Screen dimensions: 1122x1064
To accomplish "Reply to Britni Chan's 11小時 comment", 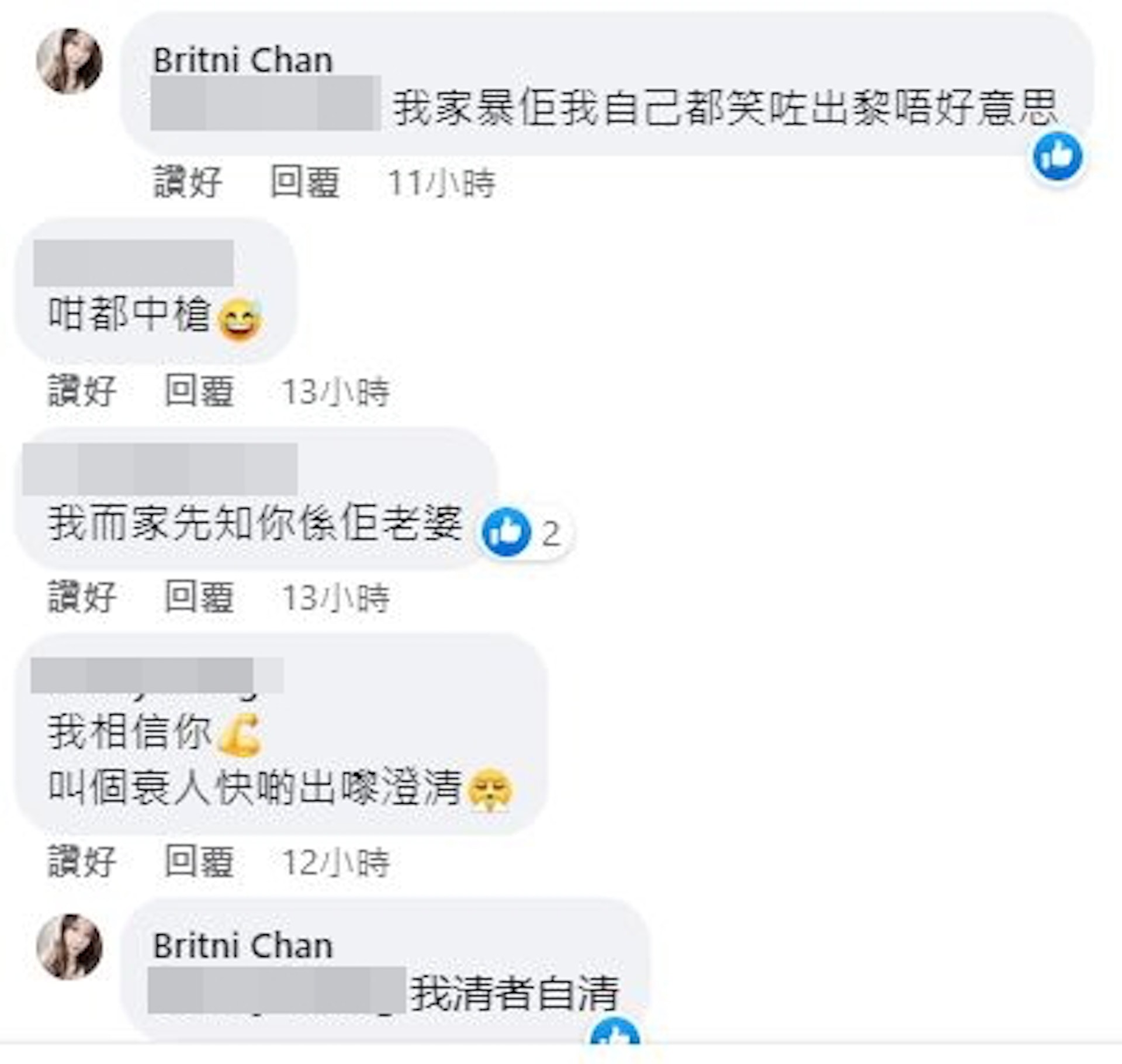I will (x=305, y=182).
